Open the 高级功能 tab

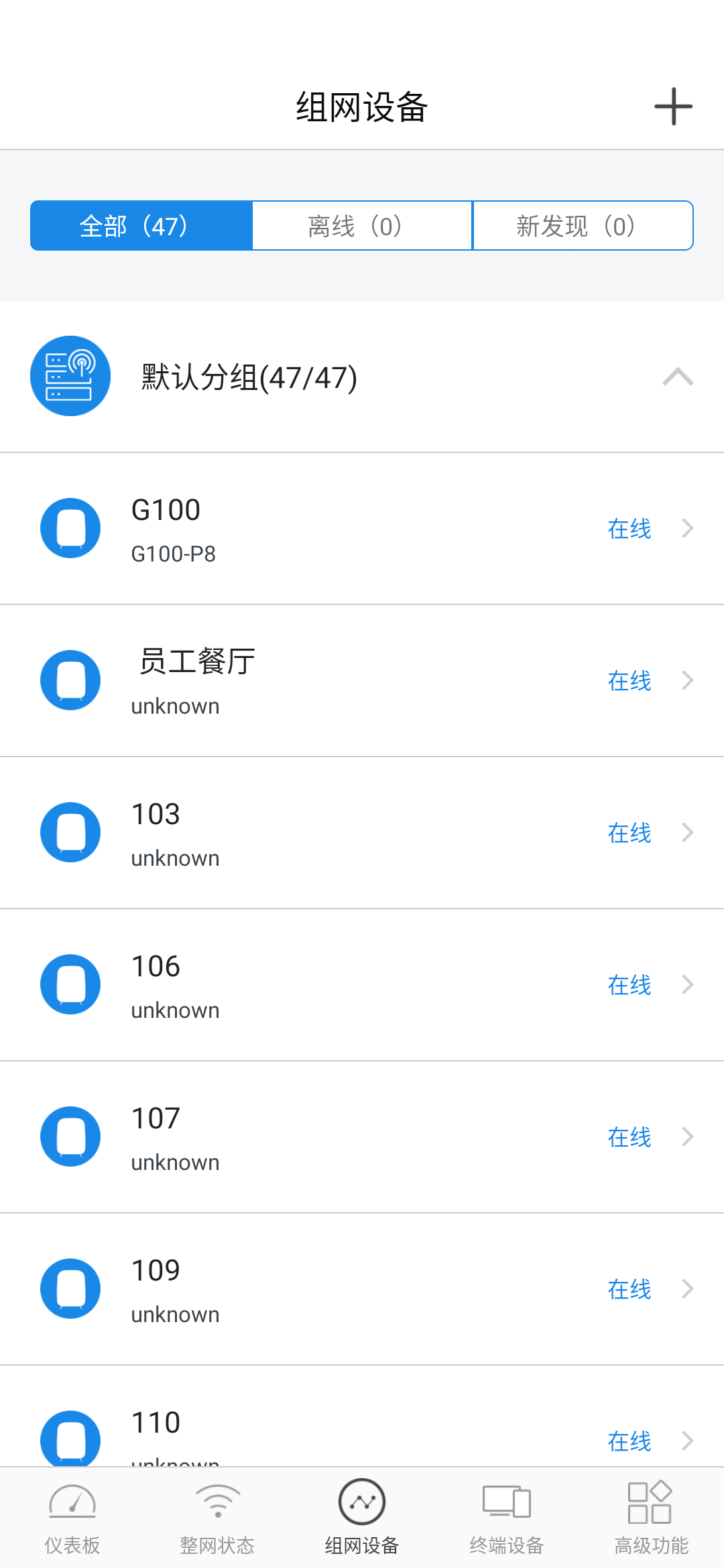(652, 1518)
